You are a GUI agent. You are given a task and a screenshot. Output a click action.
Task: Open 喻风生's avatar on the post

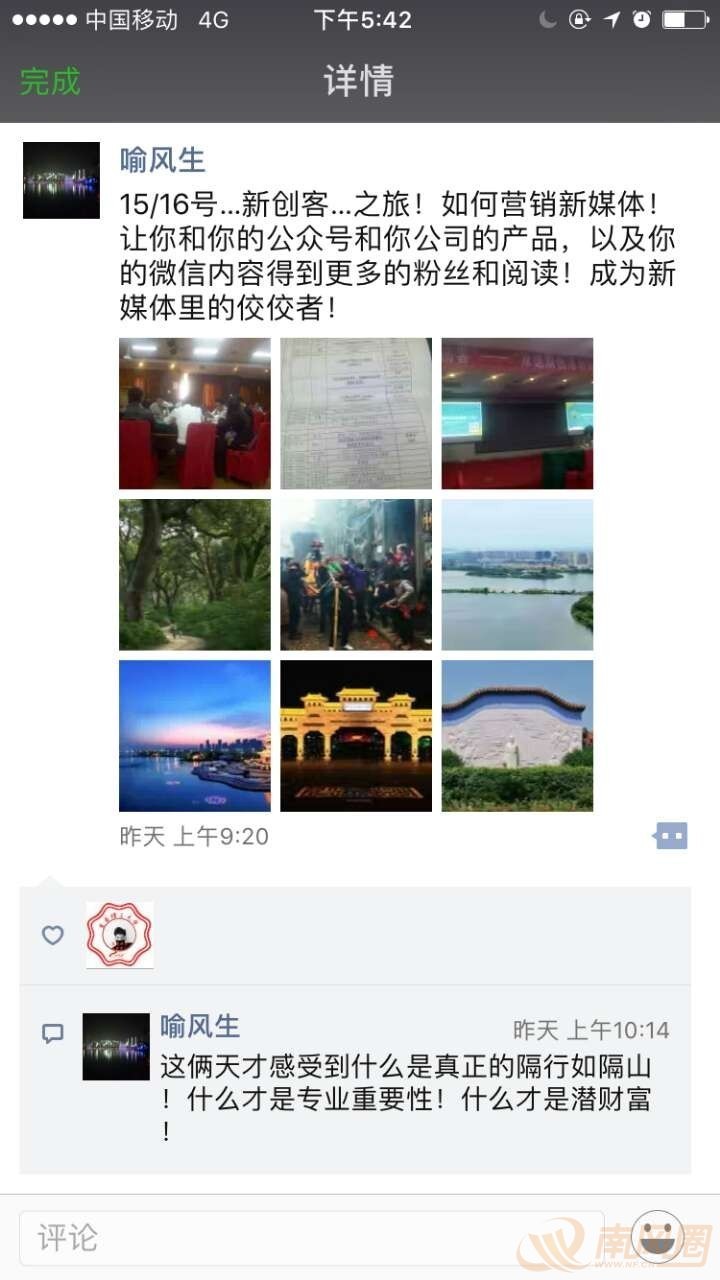[x=61, y=180]
